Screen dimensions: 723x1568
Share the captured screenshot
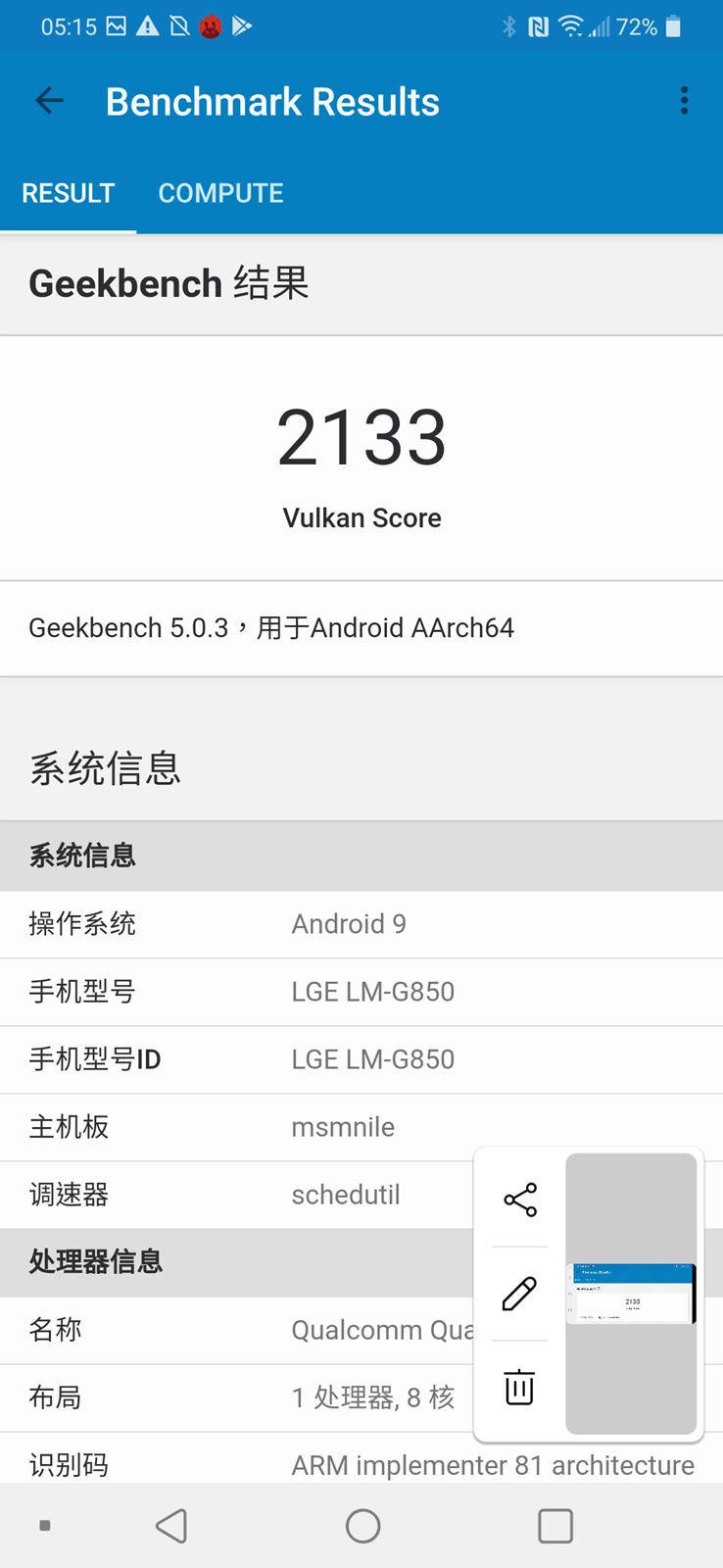pyautogui.click(x=519, y=1200)
